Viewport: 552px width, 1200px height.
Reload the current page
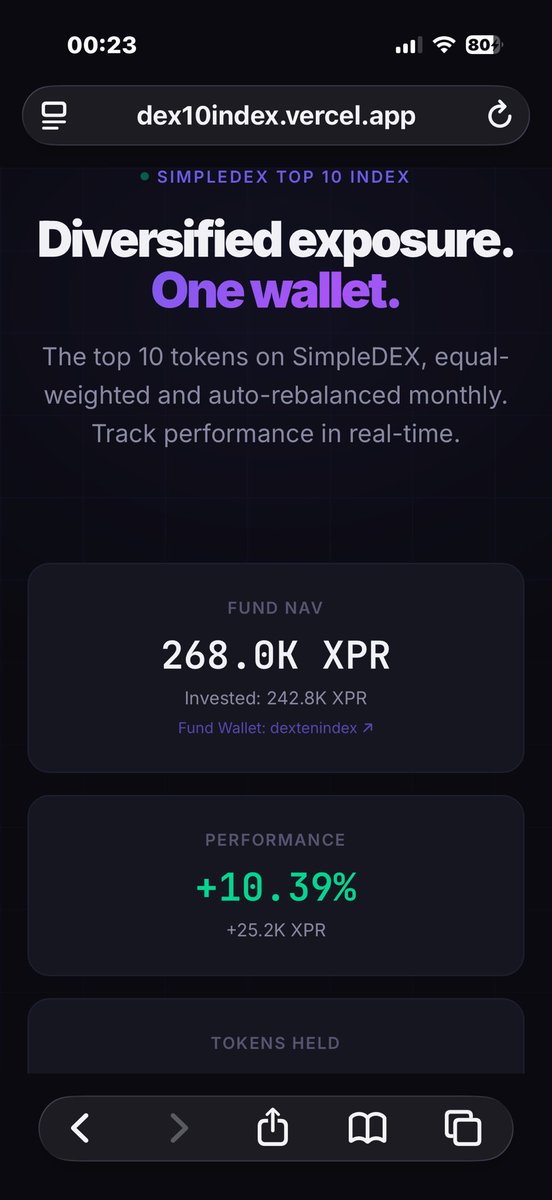(499, 116)
